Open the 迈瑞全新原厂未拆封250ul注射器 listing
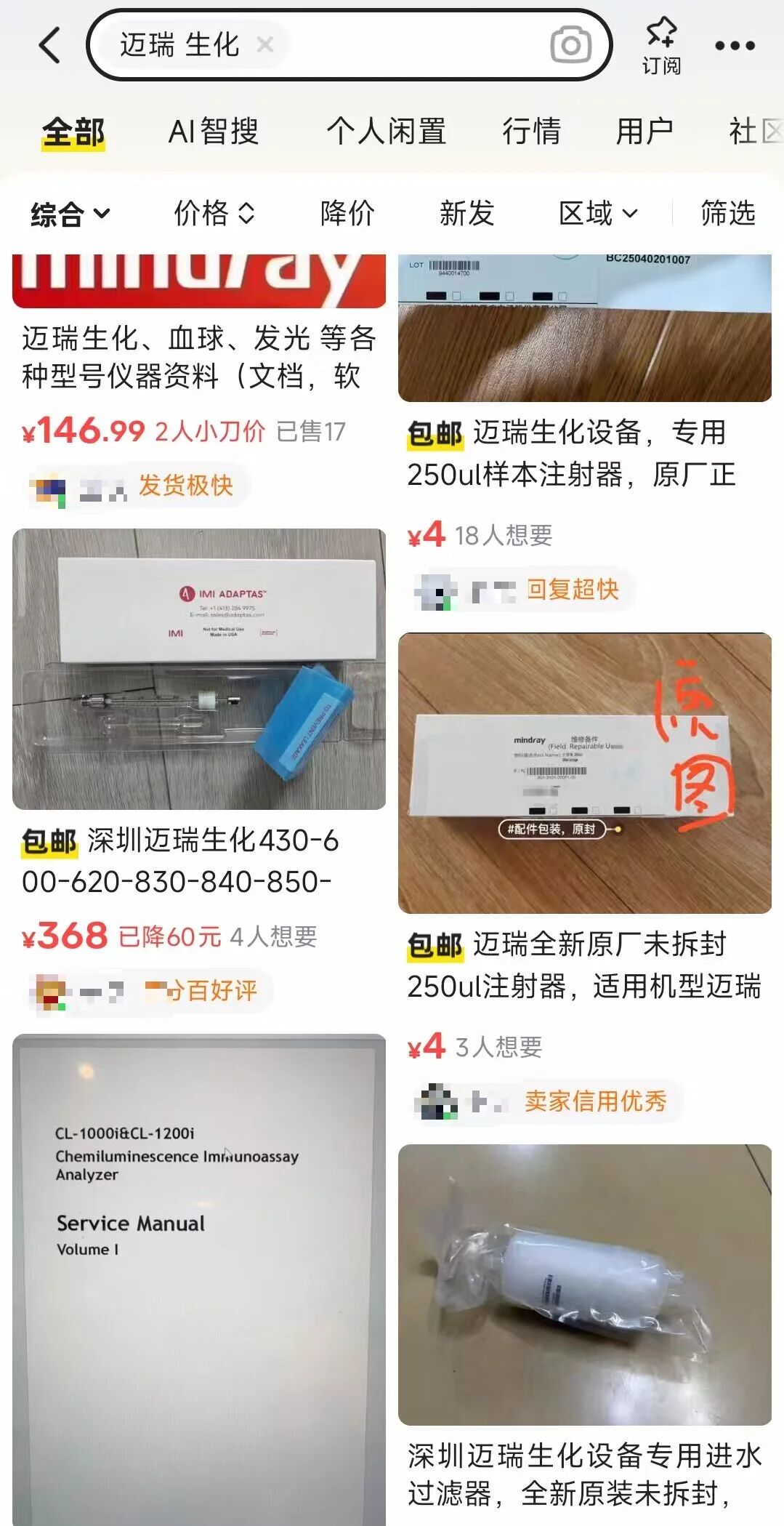 (x=583, y=965)
